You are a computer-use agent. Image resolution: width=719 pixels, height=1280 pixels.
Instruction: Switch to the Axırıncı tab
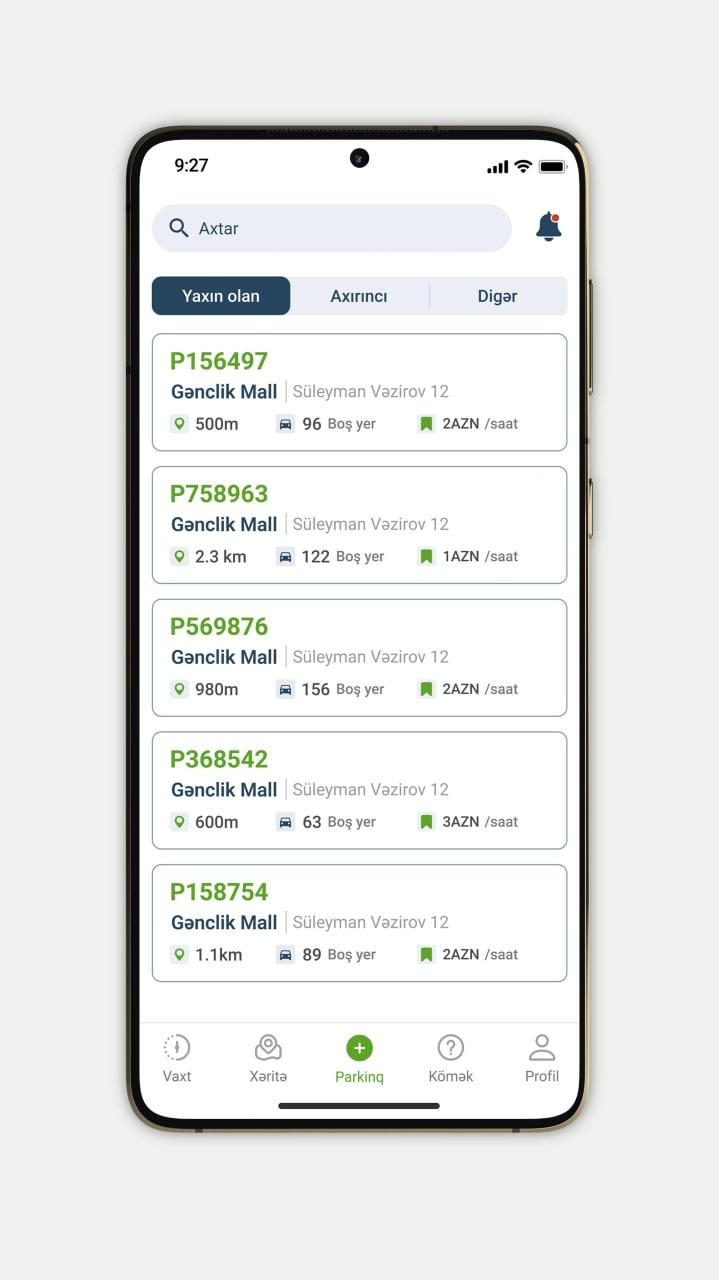[359, 296]
